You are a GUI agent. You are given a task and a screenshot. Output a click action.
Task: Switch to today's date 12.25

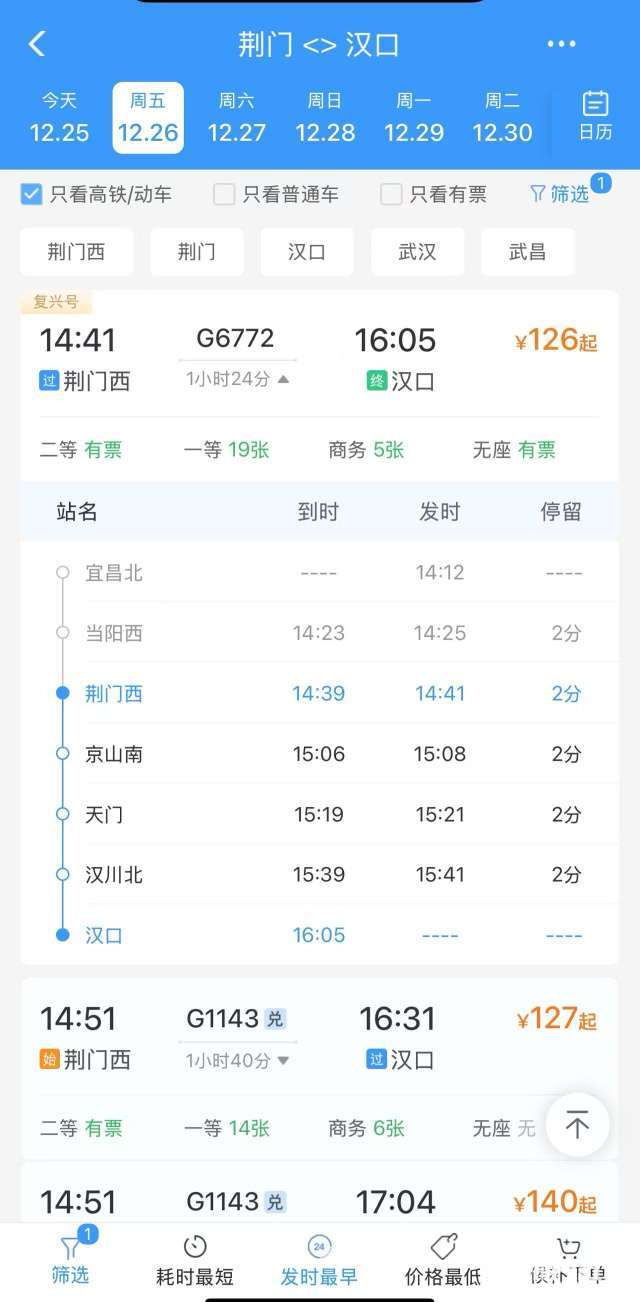tap(59, 118)
